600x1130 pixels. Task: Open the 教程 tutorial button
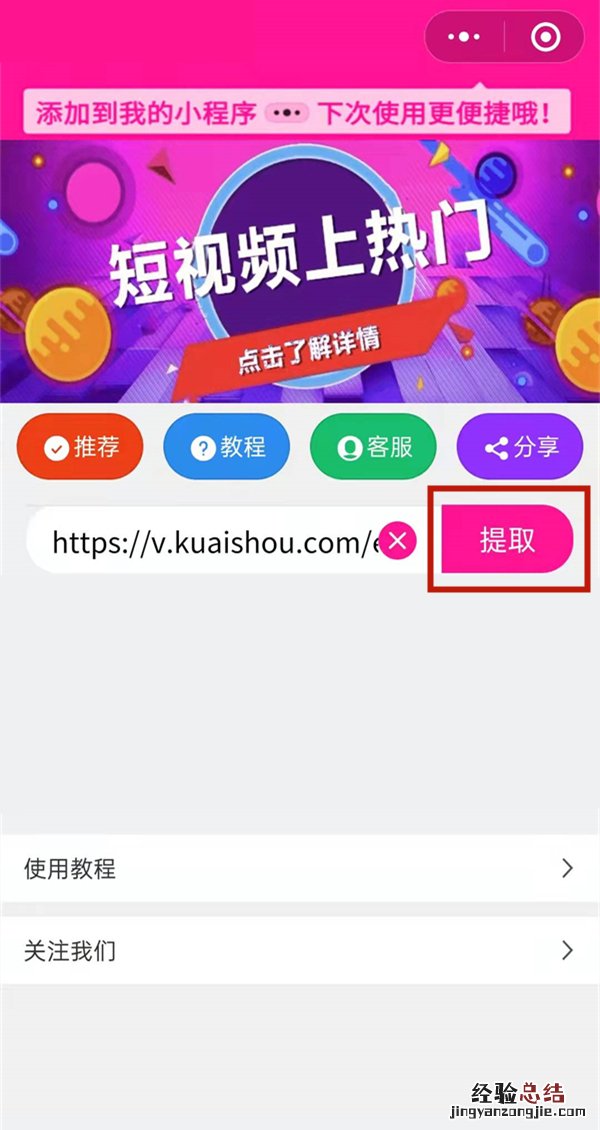coord(227,447)
